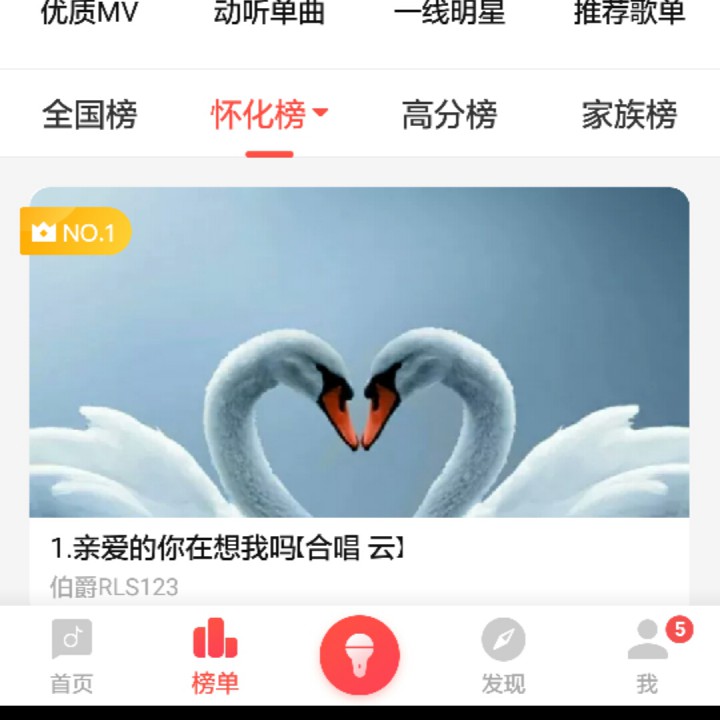Select the 动听单曲 category

tap(269, 14)
